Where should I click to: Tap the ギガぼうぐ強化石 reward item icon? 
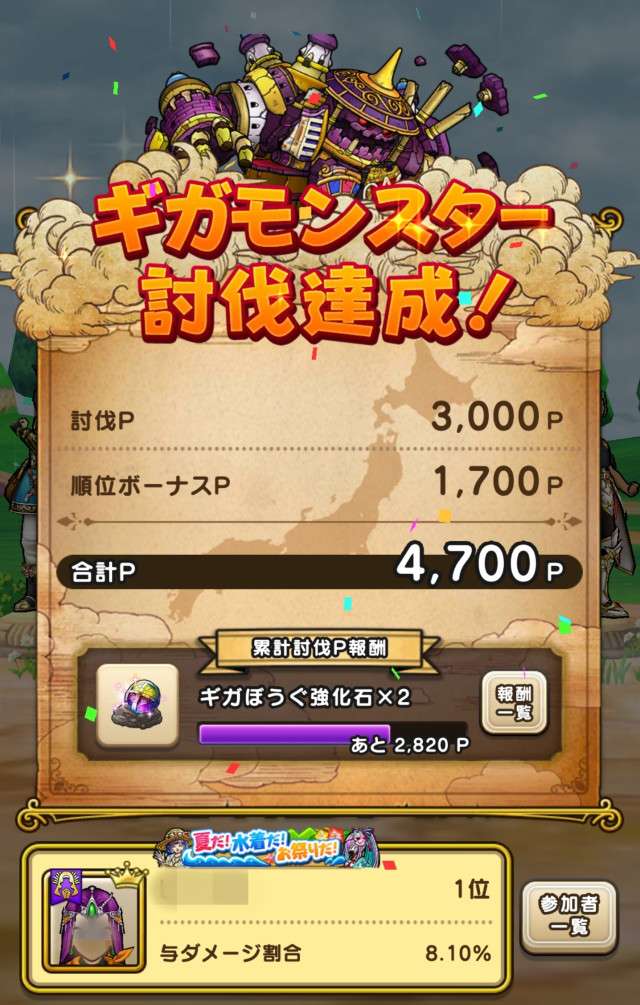pyautogui.click(x=137, y=705)
